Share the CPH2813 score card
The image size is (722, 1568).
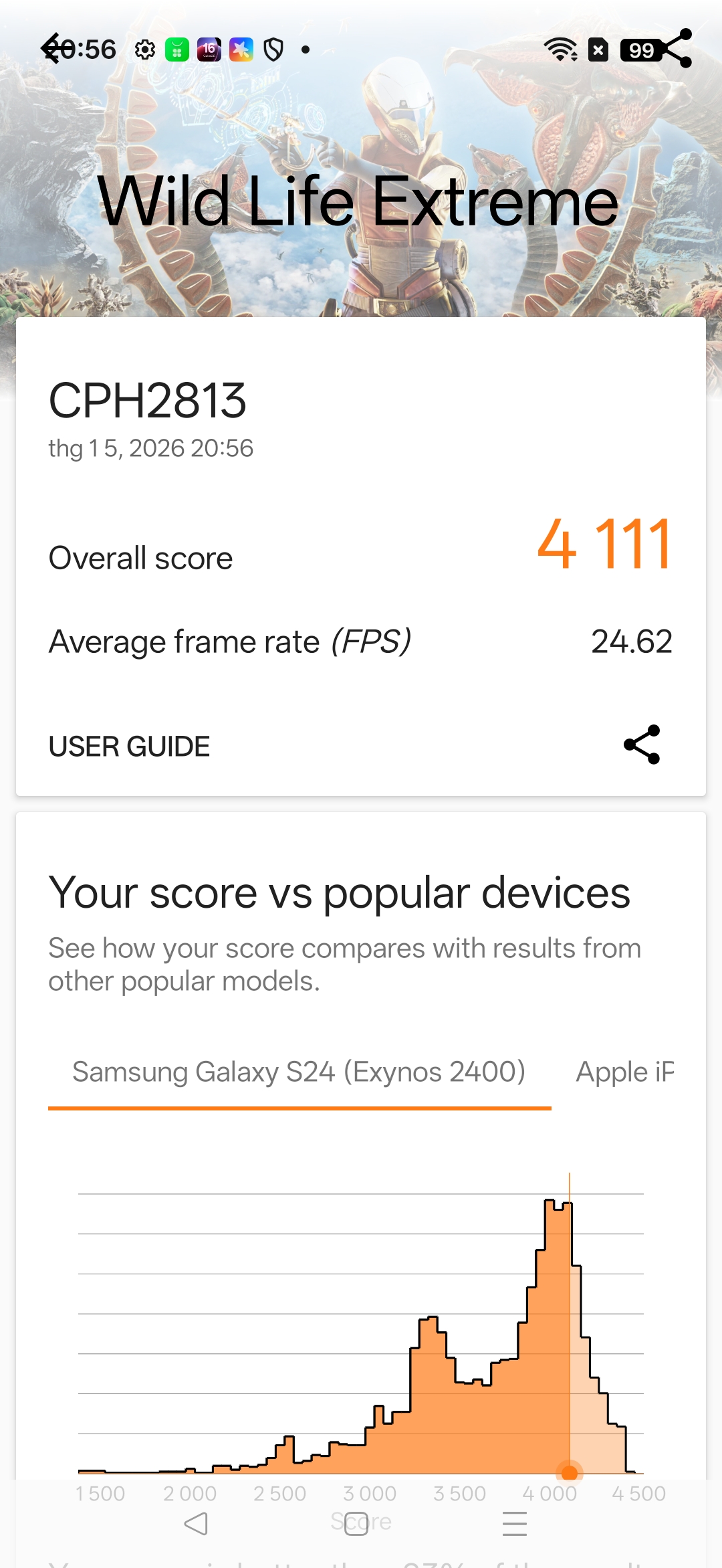(642, 745)
